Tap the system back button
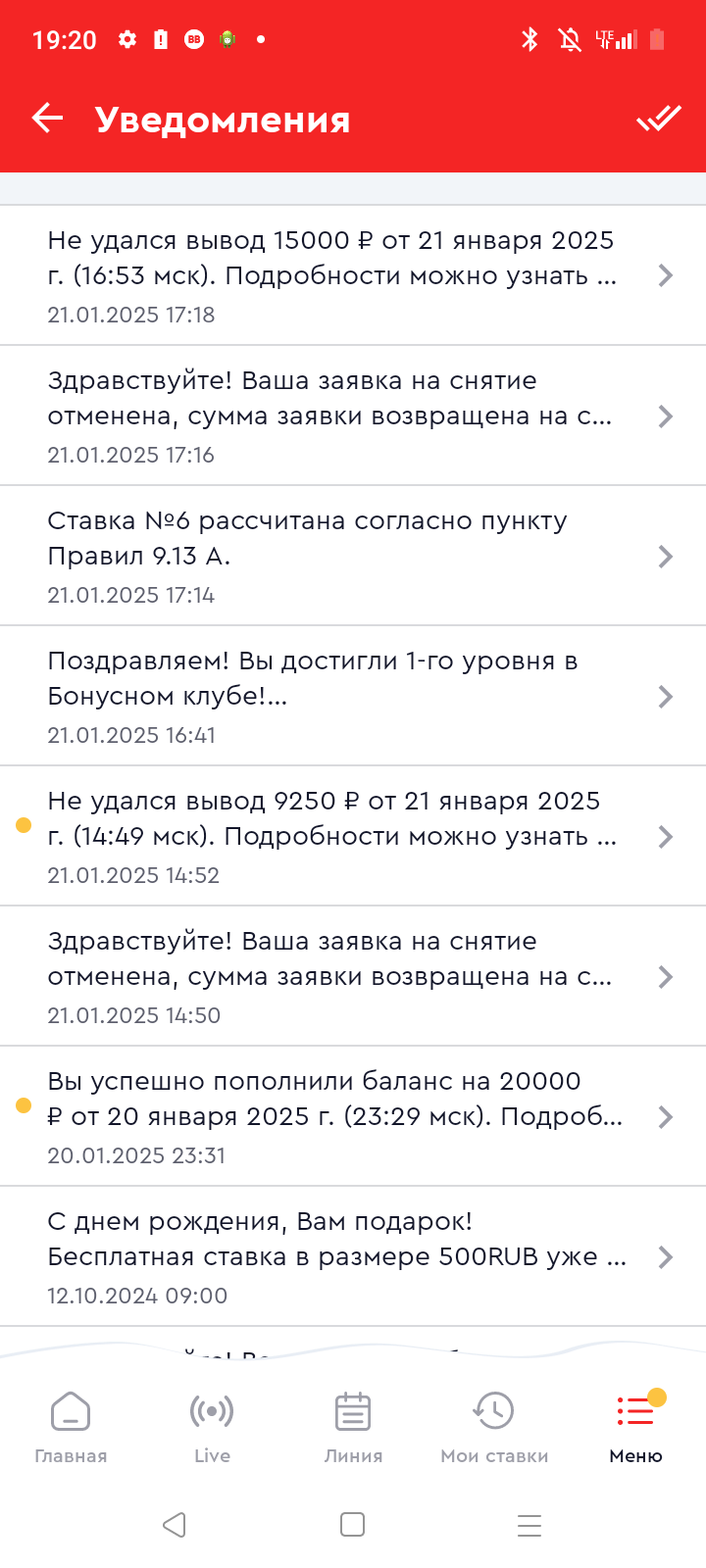This screenshot has height=1568, width=706. click(x=175, y=1525)
